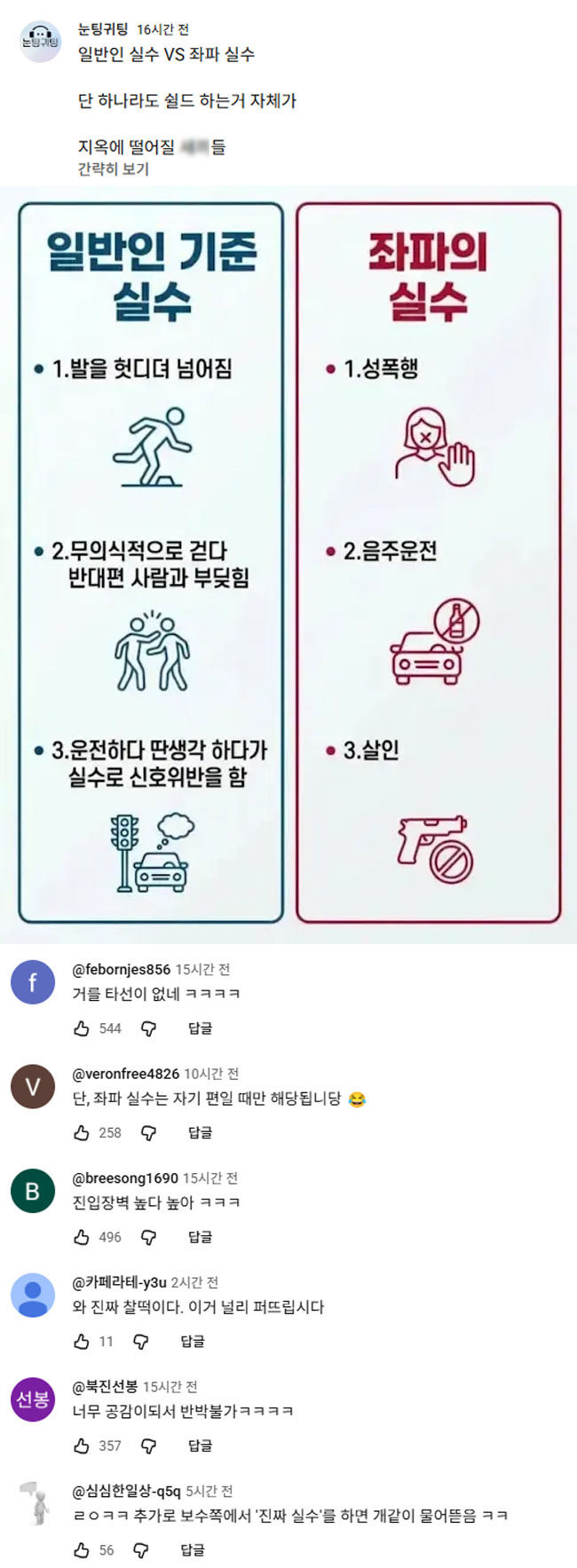The height and width of the screenshot is (1568, 577).
Task: Reply to @breesong1690's comment
Action: [200, 1237]
